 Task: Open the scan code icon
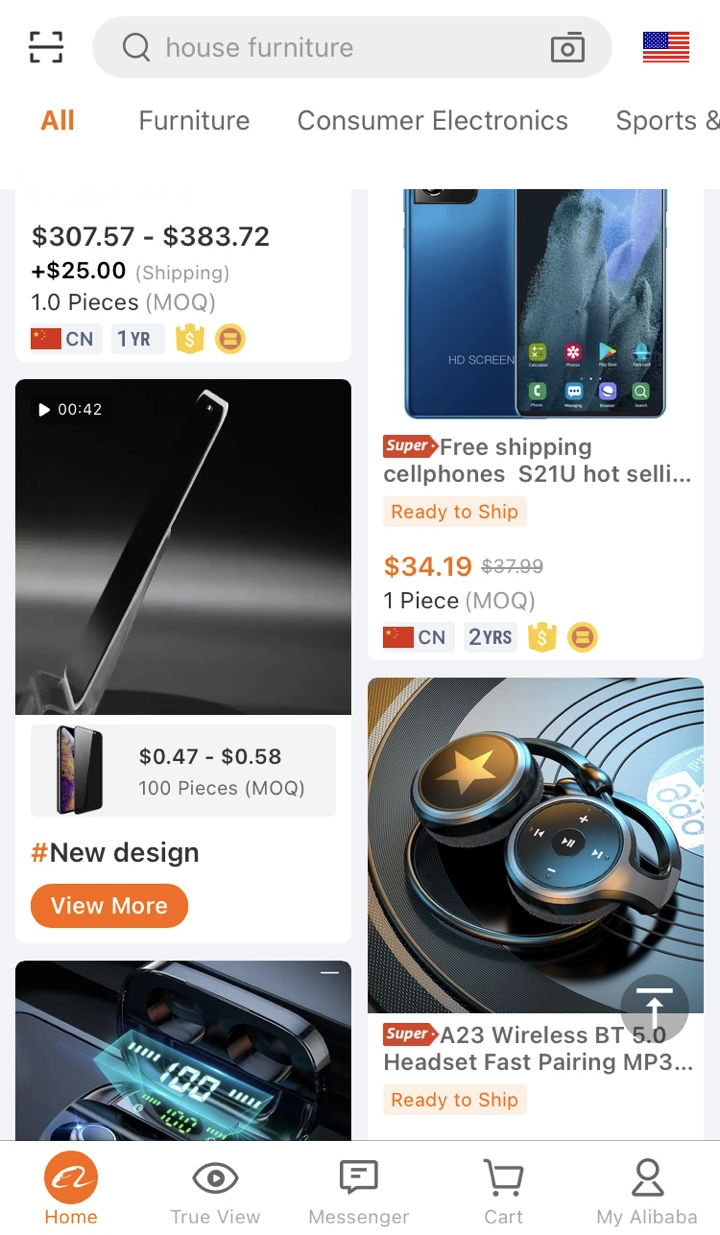pyautogui.click(x=46, y=47)
